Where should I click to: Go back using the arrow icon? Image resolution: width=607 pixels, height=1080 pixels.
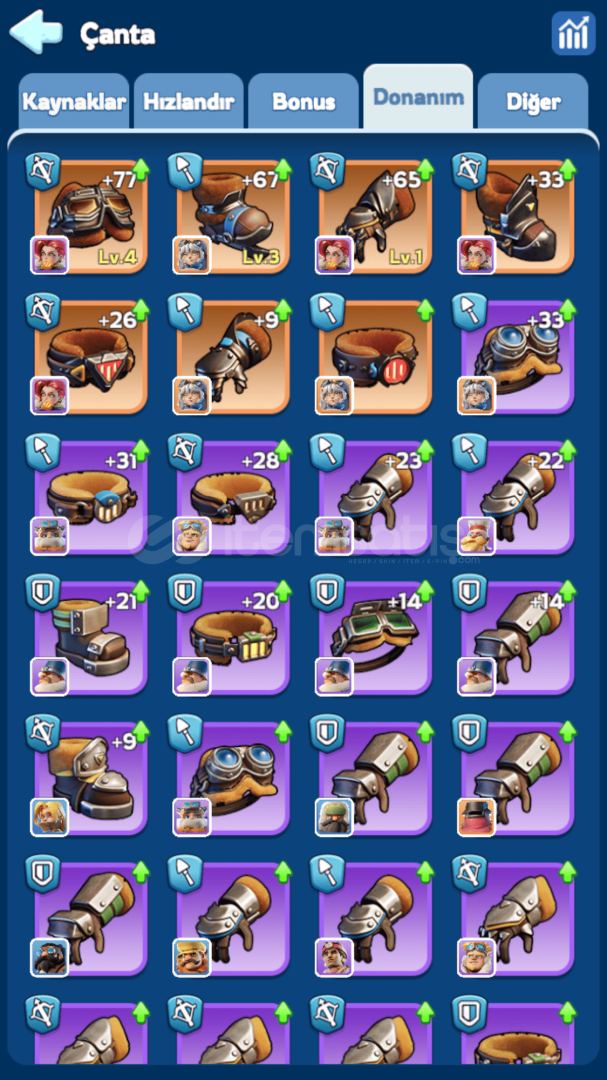coord(36,31)
